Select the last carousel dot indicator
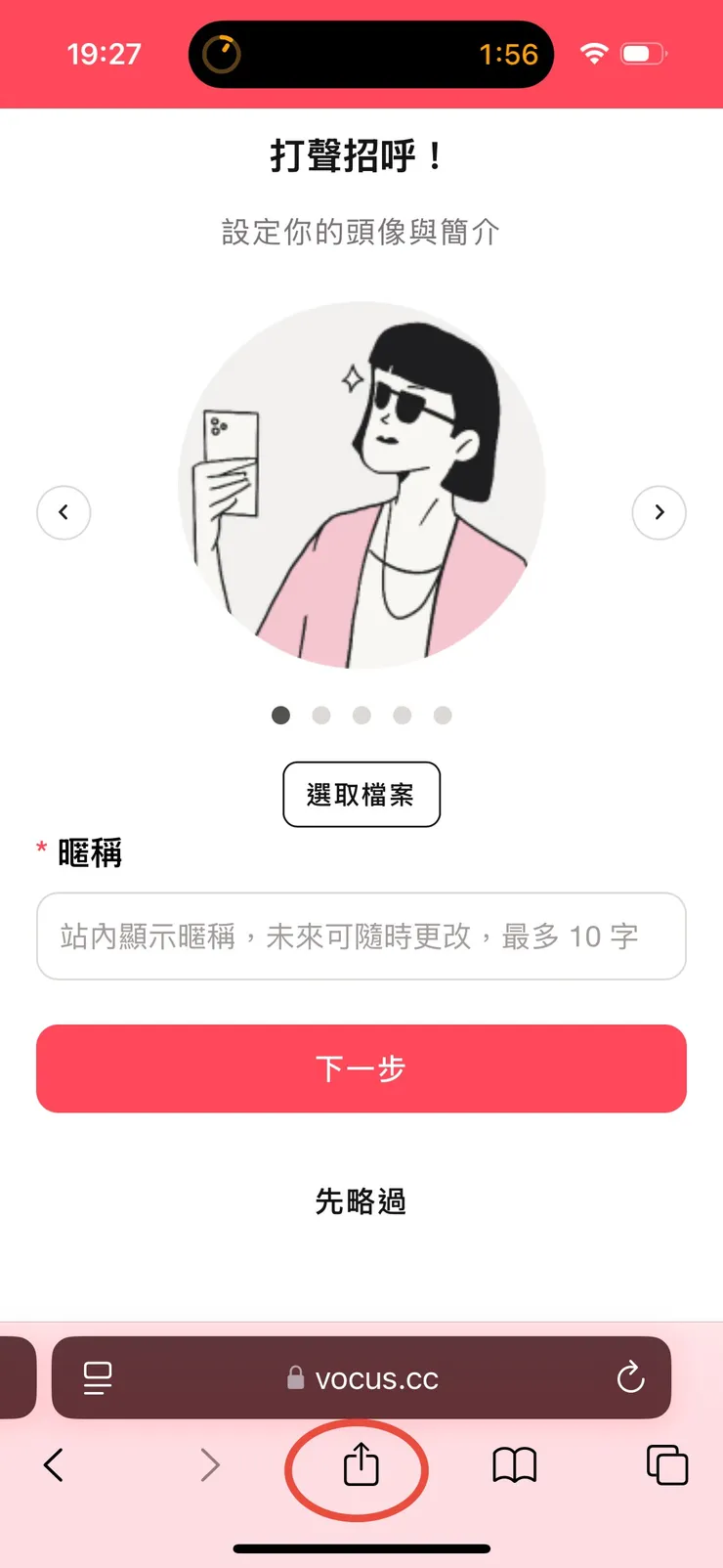The image size is (723, 1568). click(x=443, y=715)
